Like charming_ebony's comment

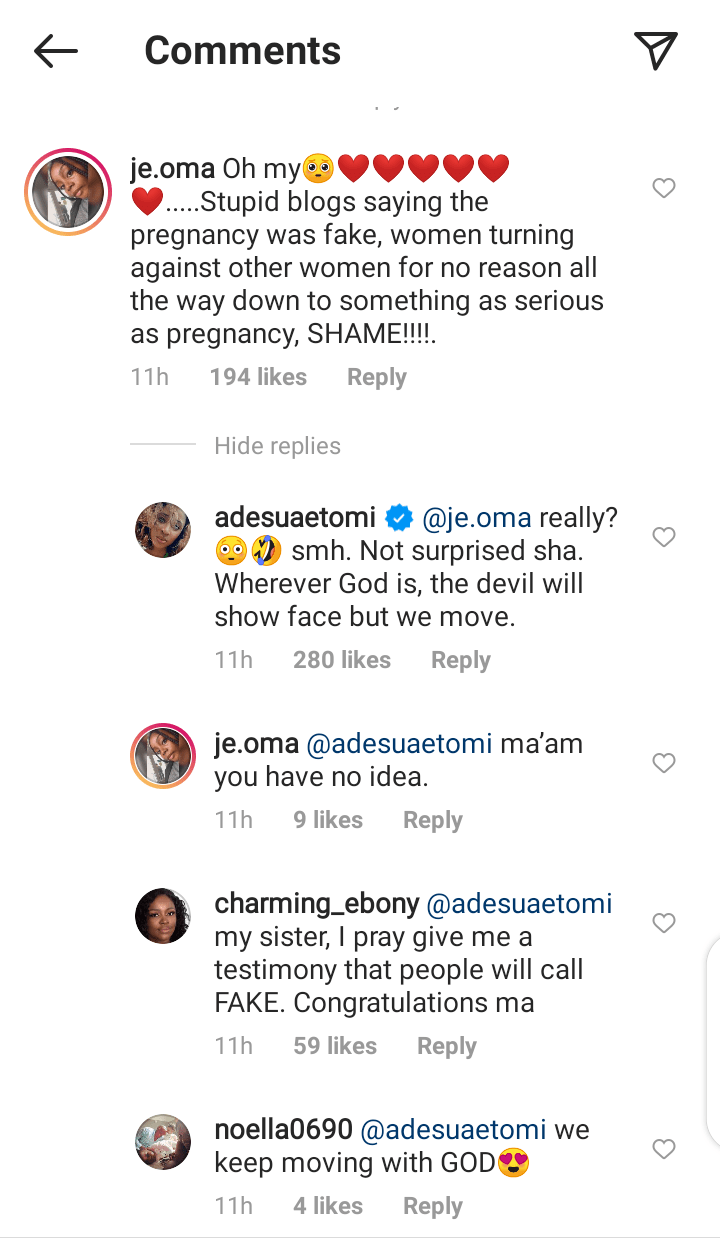tap(664, 923)
